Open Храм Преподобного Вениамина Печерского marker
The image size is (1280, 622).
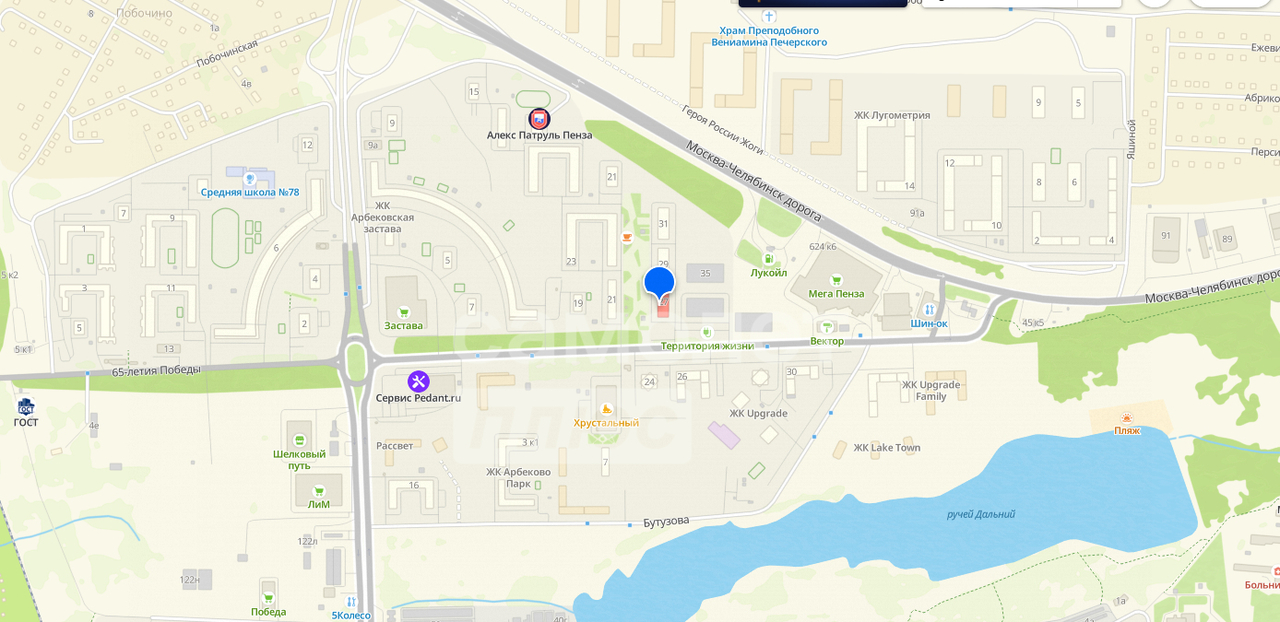coord(769,17)
